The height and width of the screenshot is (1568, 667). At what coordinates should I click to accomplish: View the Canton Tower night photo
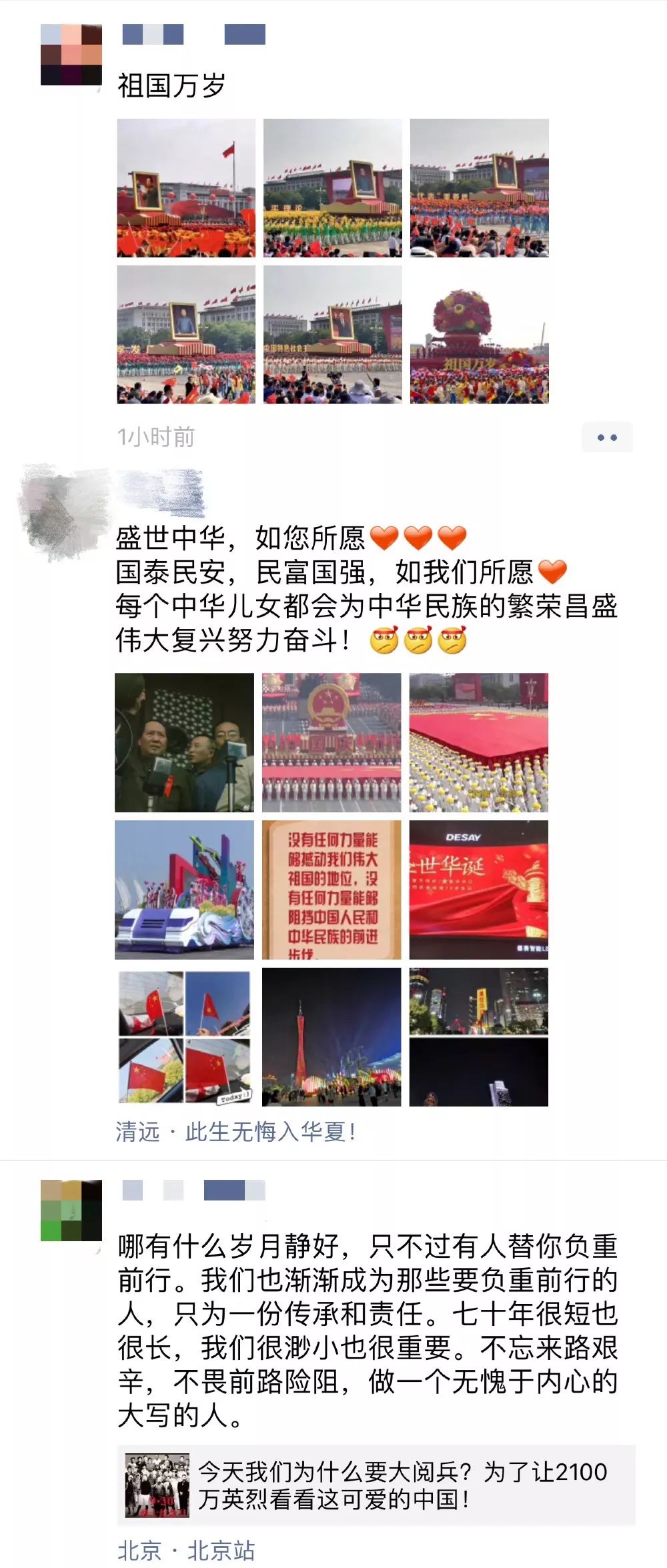331,1037
